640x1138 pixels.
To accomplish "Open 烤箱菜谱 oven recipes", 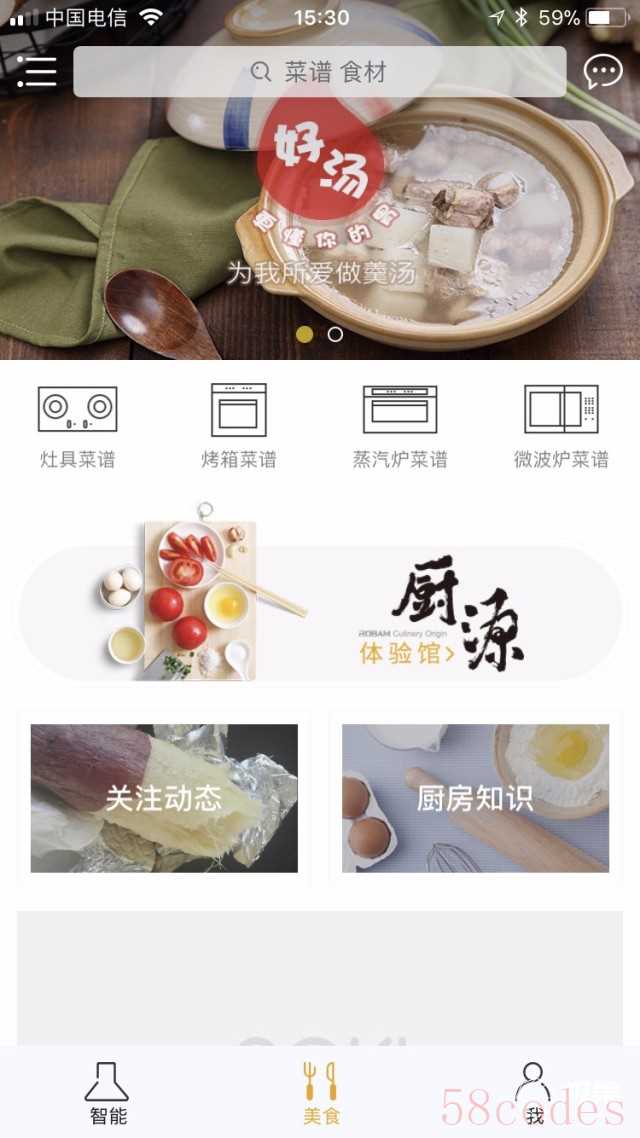I will point(238,426).
